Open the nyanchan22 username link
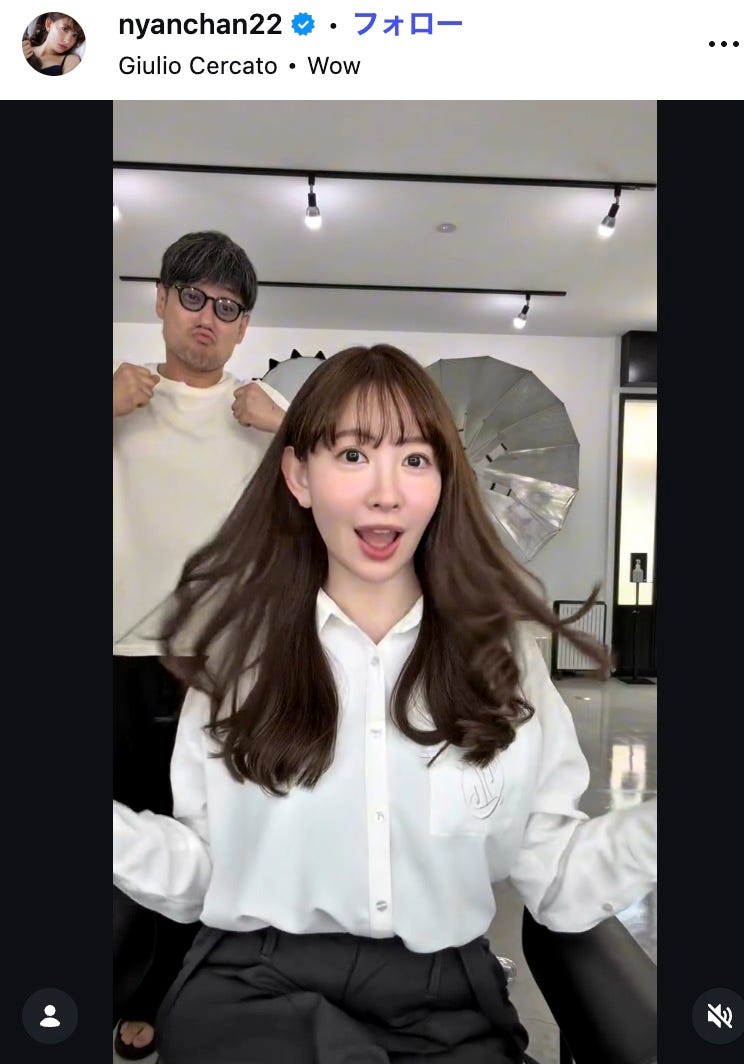The width and height of the screenshot is (744, 1064). point(201,25)
